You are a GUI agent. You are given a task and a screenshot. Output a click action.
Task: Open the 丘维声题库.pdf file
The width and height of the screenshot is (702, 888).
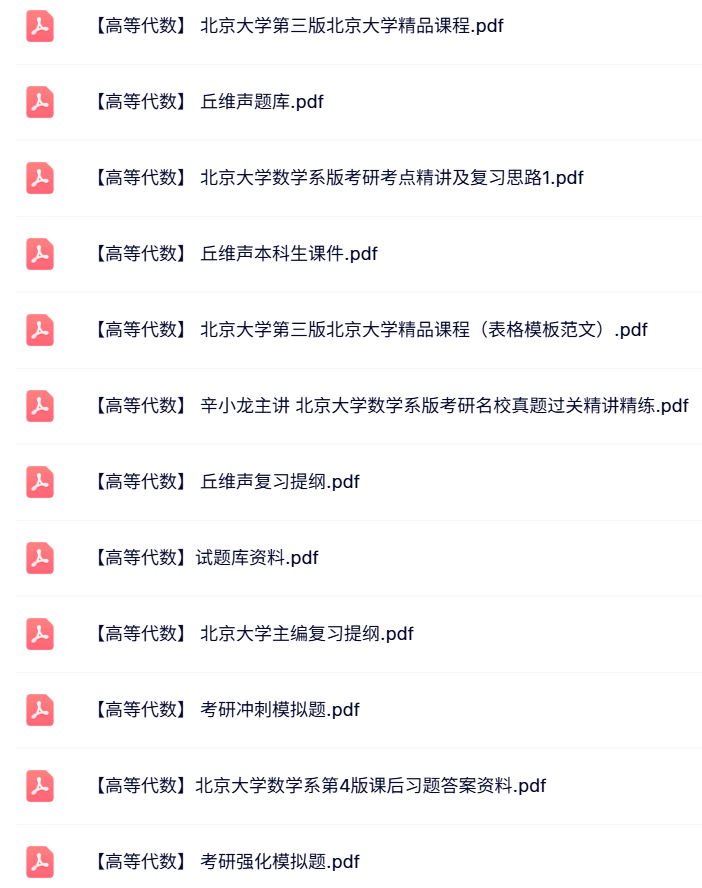pos(208,102)
